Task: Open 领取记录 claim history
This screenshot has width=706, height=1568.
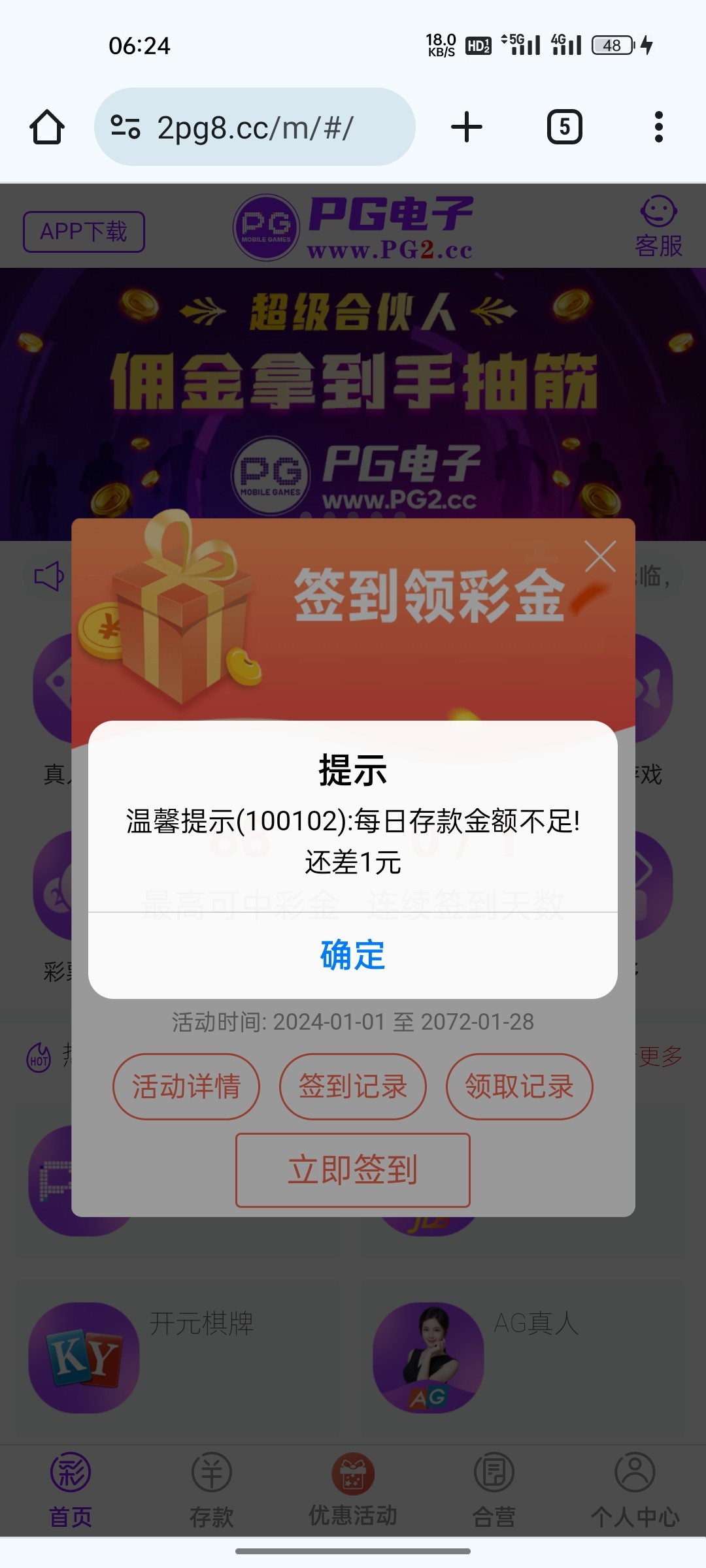Action: [x=519, y=1086]
